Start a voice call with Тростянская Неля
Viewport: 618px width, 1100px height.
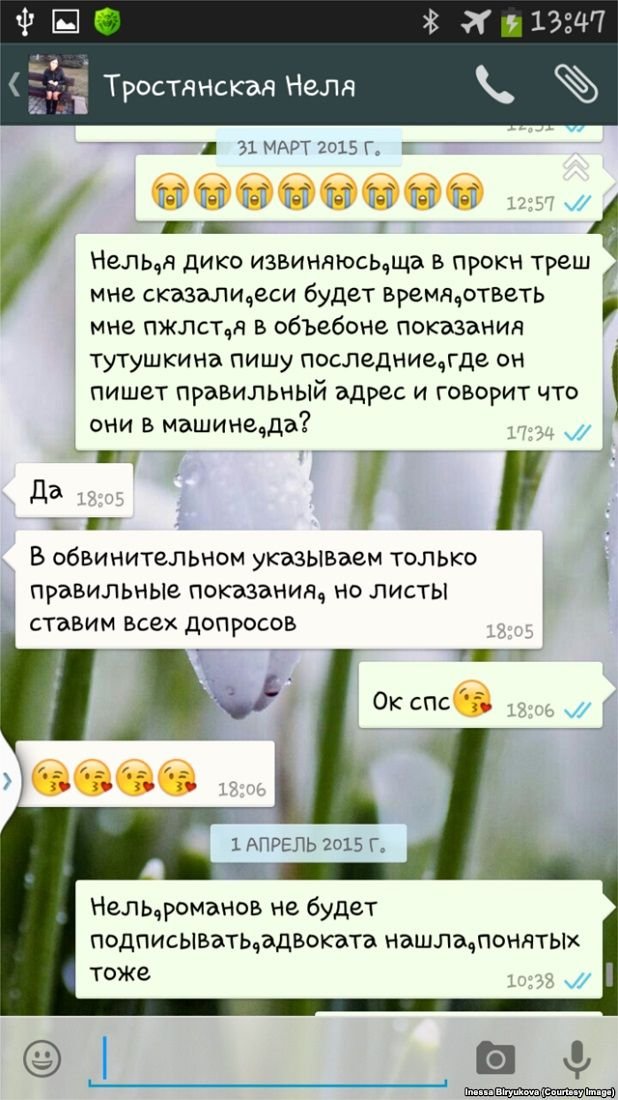coord(494,85)
